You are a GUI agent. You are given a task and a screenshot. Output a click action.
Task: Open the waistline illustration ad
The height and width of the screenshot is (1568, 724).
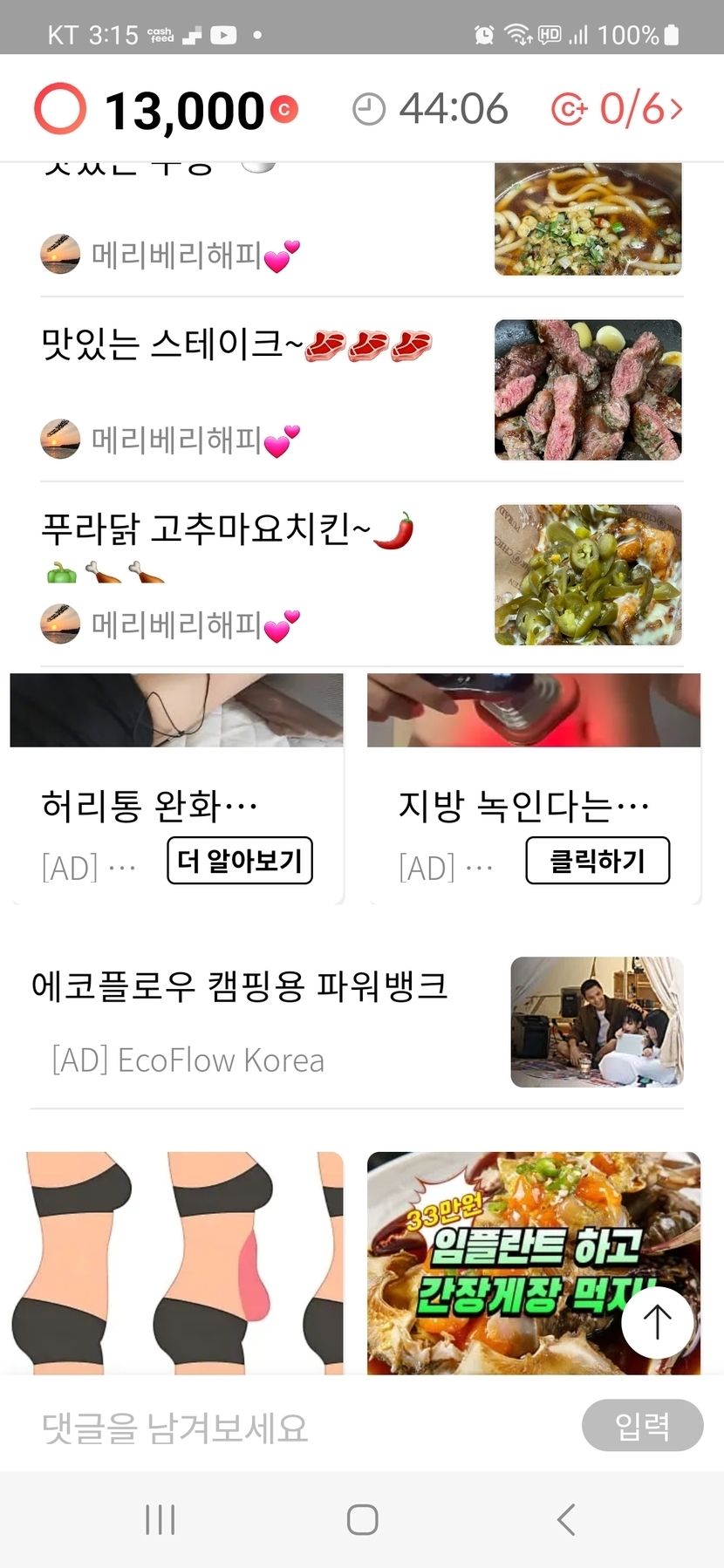click(177, 1263)
